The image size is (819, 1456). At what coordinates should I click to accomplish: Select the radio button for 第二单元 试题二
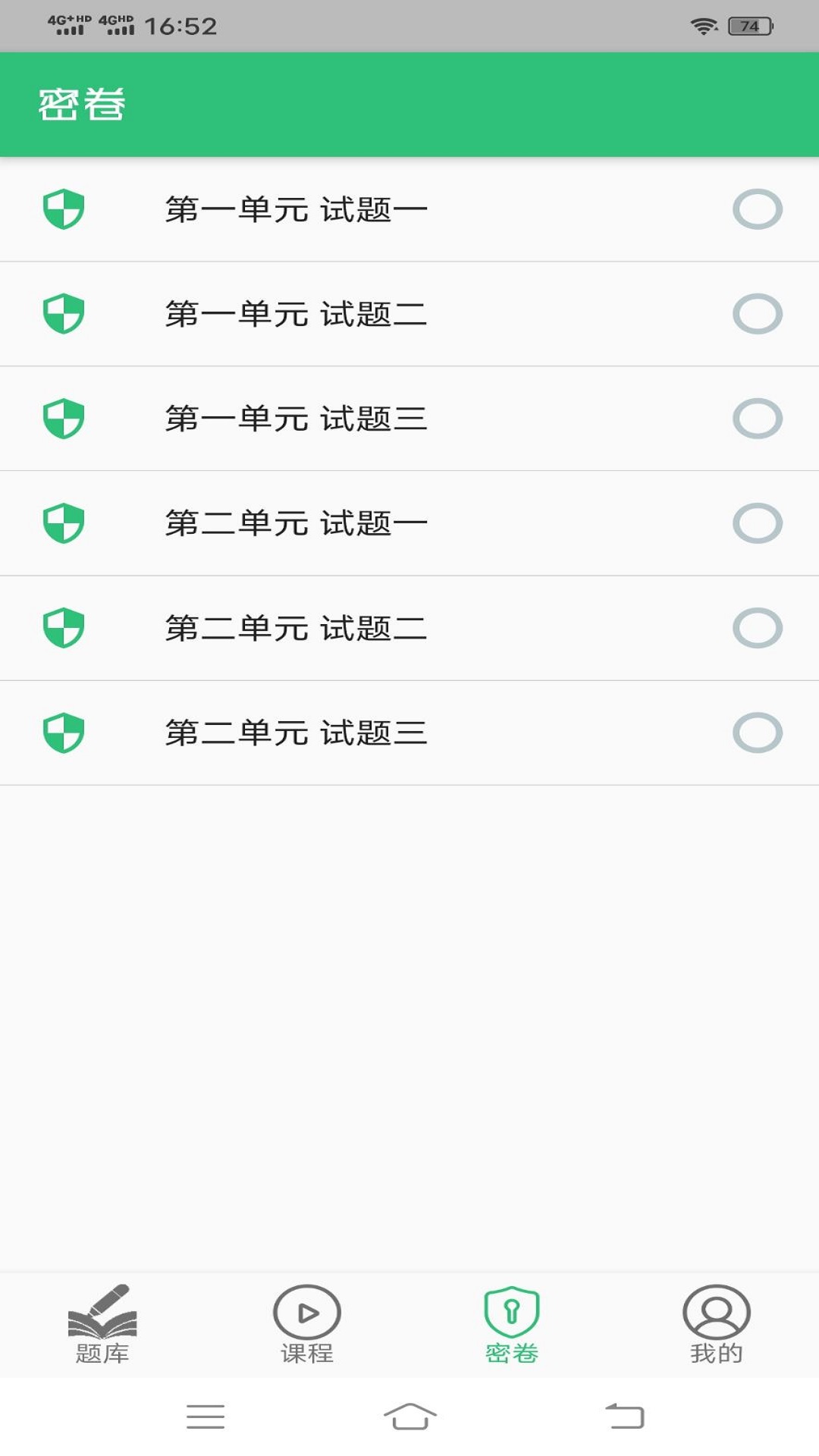tap(757, 628)
